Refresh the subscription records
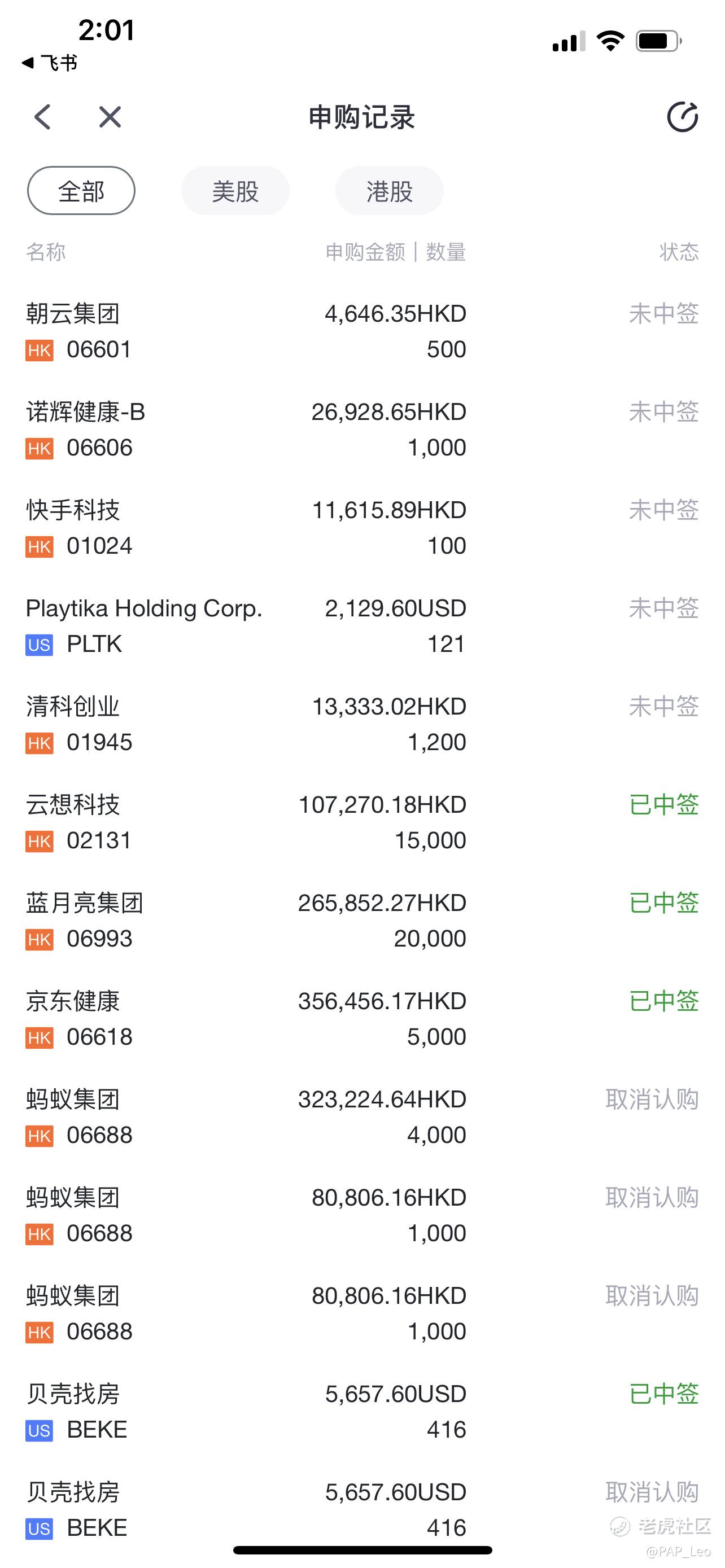The height and width of the screenshot is (1568, 725). pyautogui.click(x=683, y=117)
